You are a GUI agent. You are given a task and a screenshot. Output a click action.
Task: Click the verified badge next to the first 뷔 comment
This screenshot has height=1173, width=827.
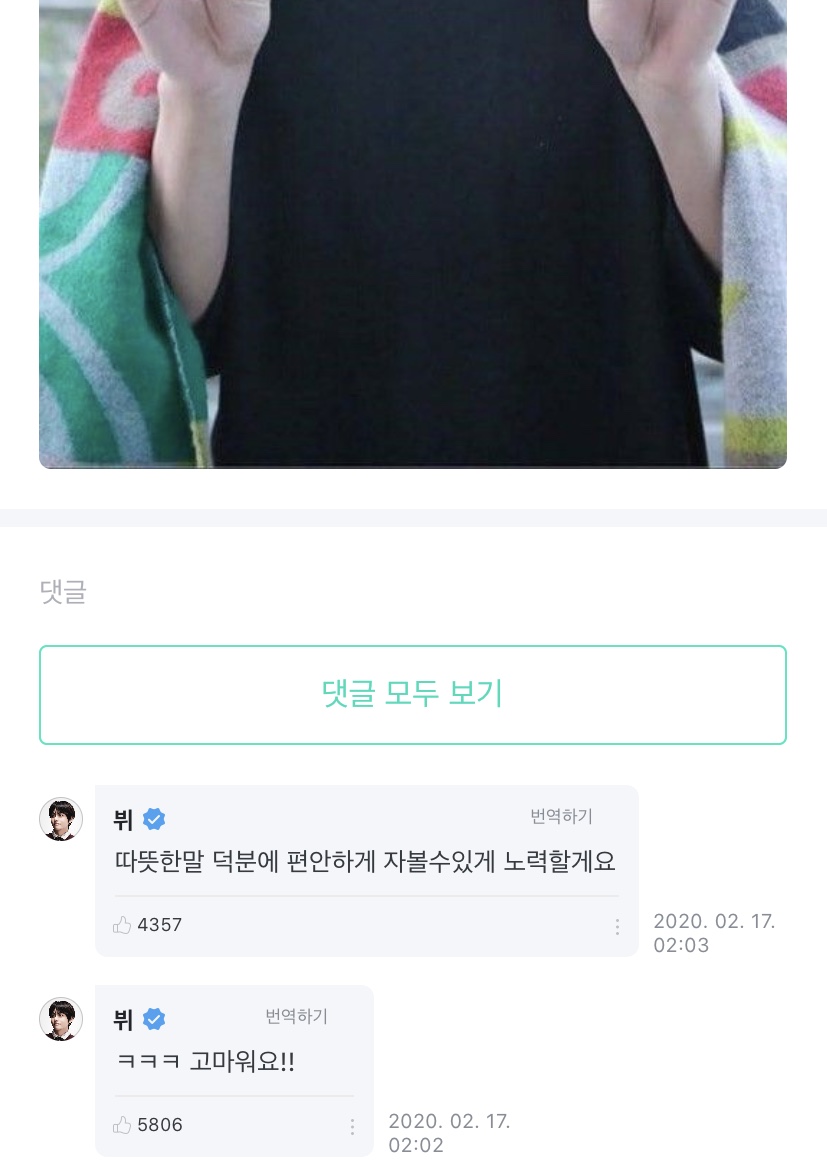(x=154, y=819)
